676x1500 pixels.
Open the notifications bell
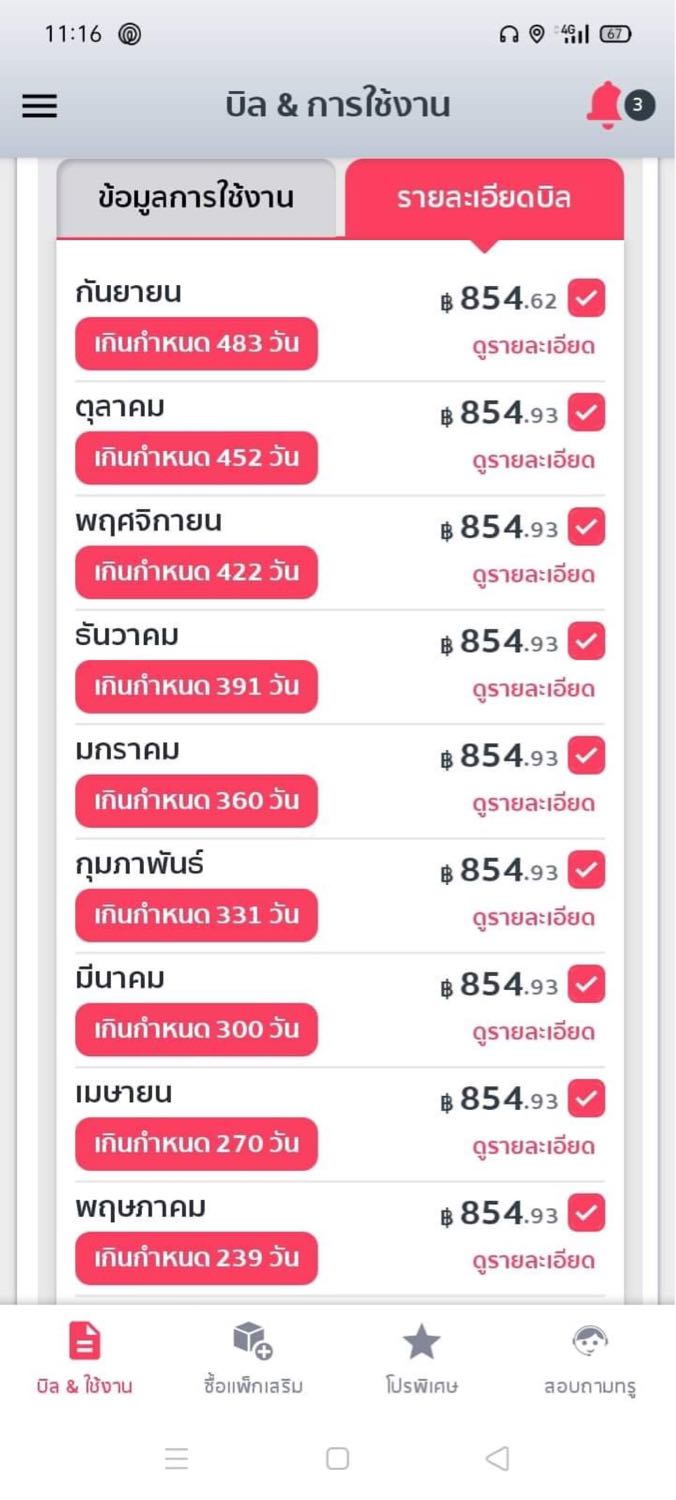[x=605, y=105]
